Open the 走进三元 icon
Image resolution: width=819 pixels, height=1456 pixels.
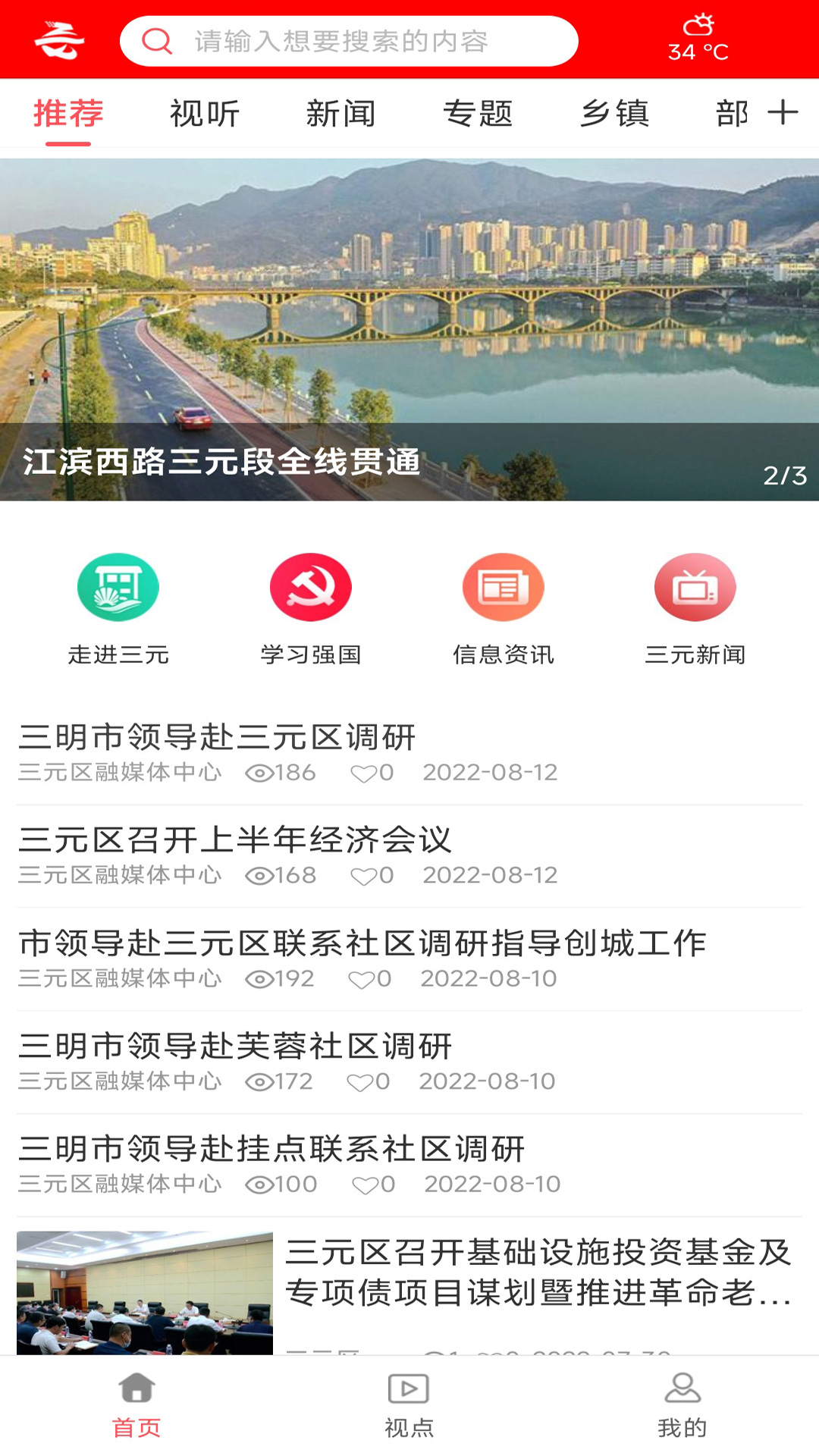click(x=118, y=588)
